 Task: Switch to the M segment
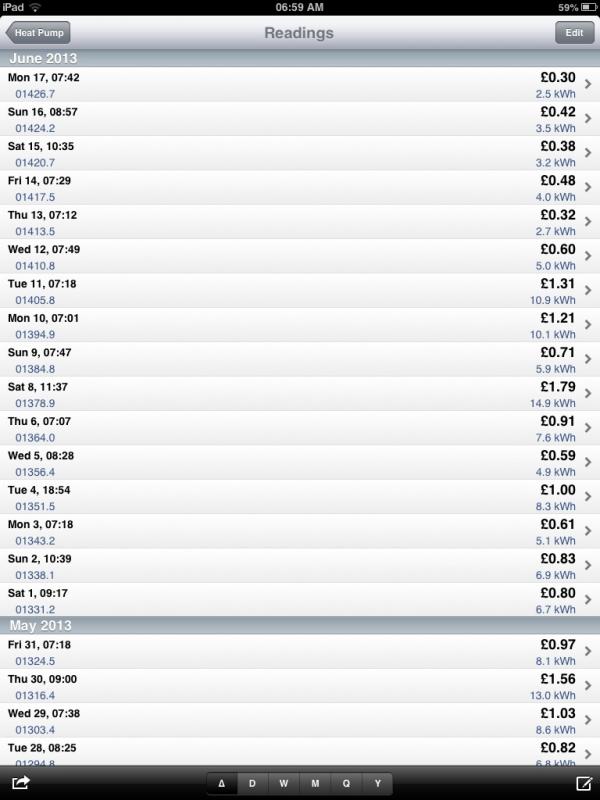(314, 784)
